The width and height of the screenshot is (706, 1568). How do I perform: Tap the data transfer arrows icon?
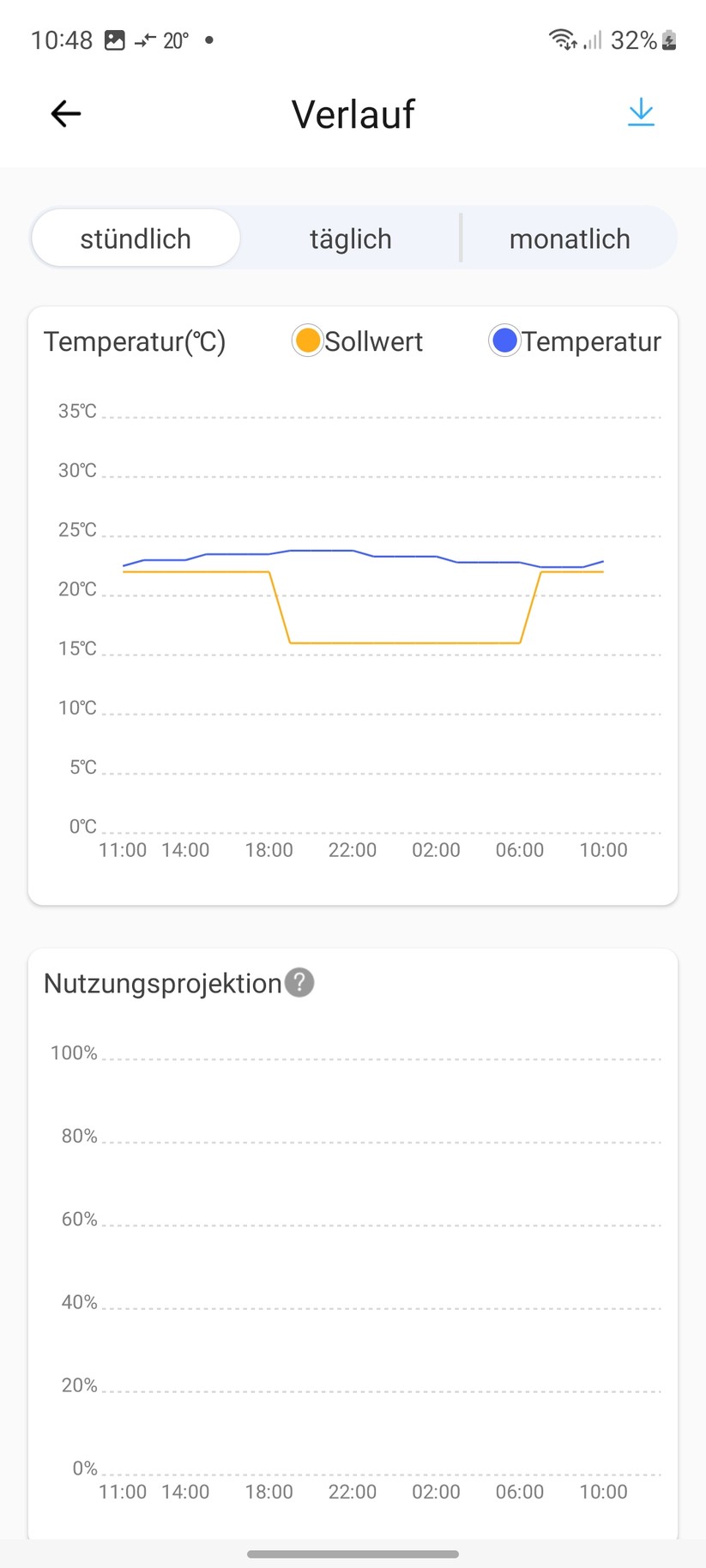pos(144,40)
